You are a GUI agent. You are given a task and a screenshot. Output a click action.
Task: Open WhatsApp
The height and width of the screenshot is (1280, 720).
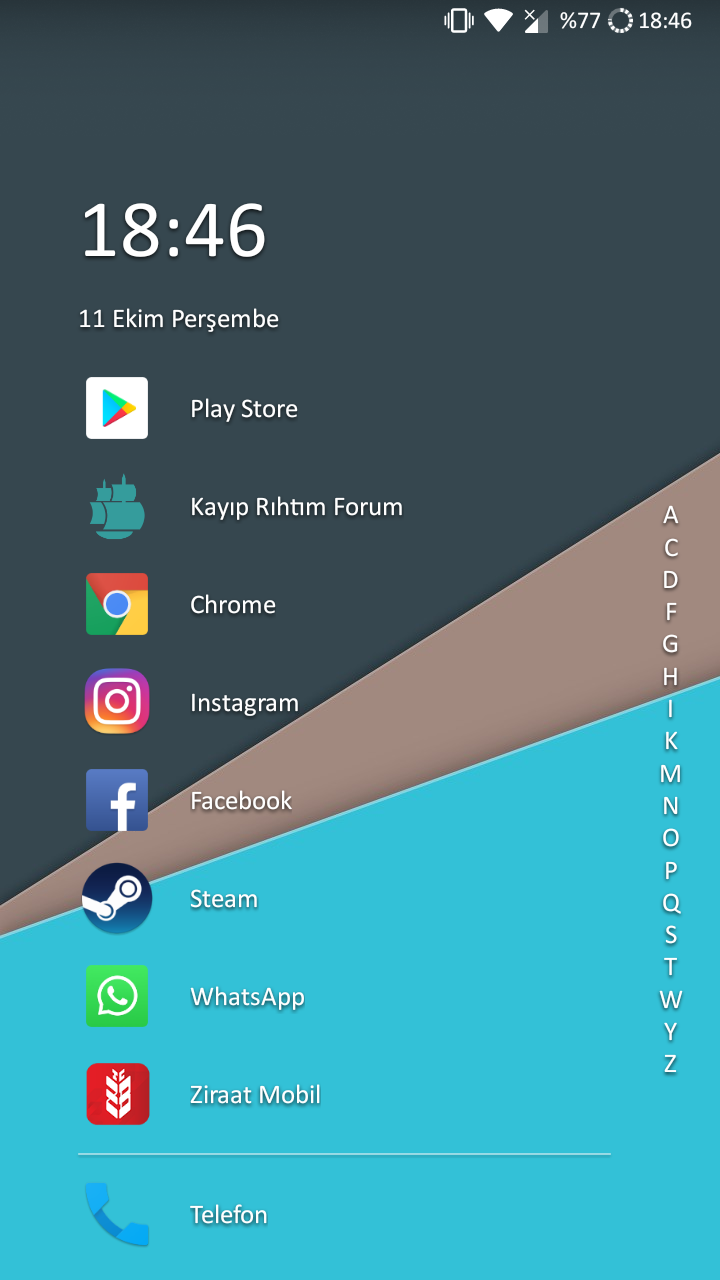[117, 996]
